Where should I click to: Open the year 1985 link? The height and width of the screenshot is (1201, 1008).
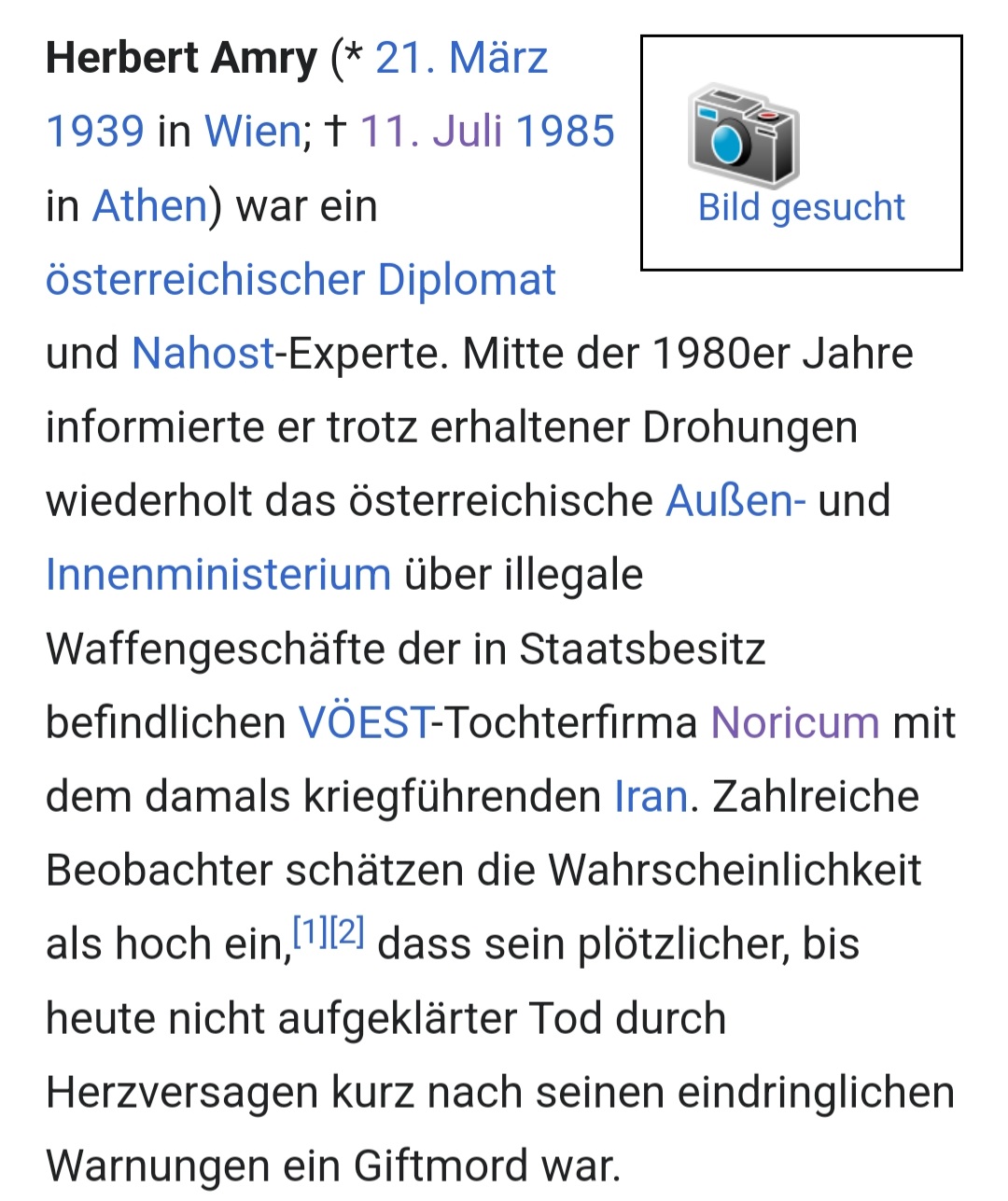pos(566,132)
